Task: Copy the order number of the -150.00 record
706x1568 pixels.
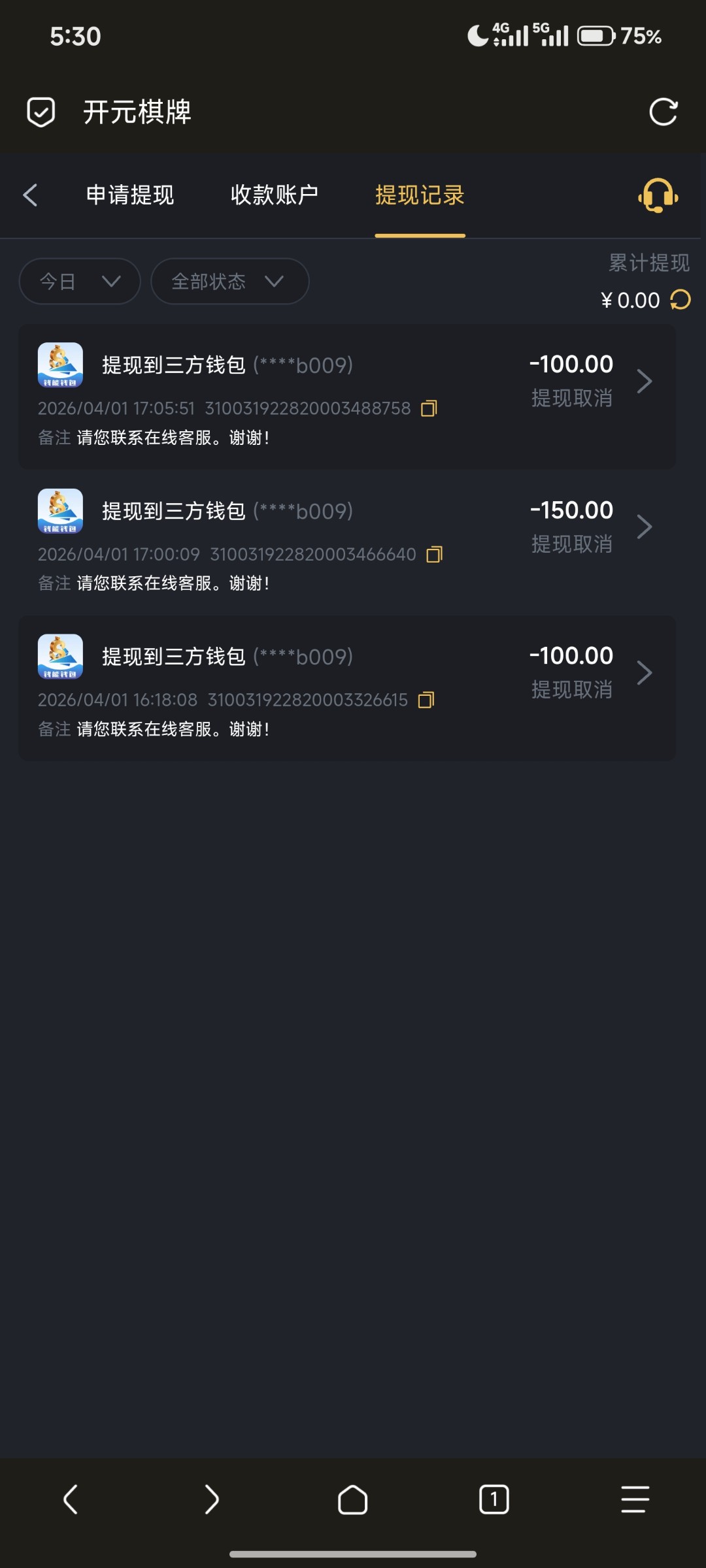Action: pos(433,554)
